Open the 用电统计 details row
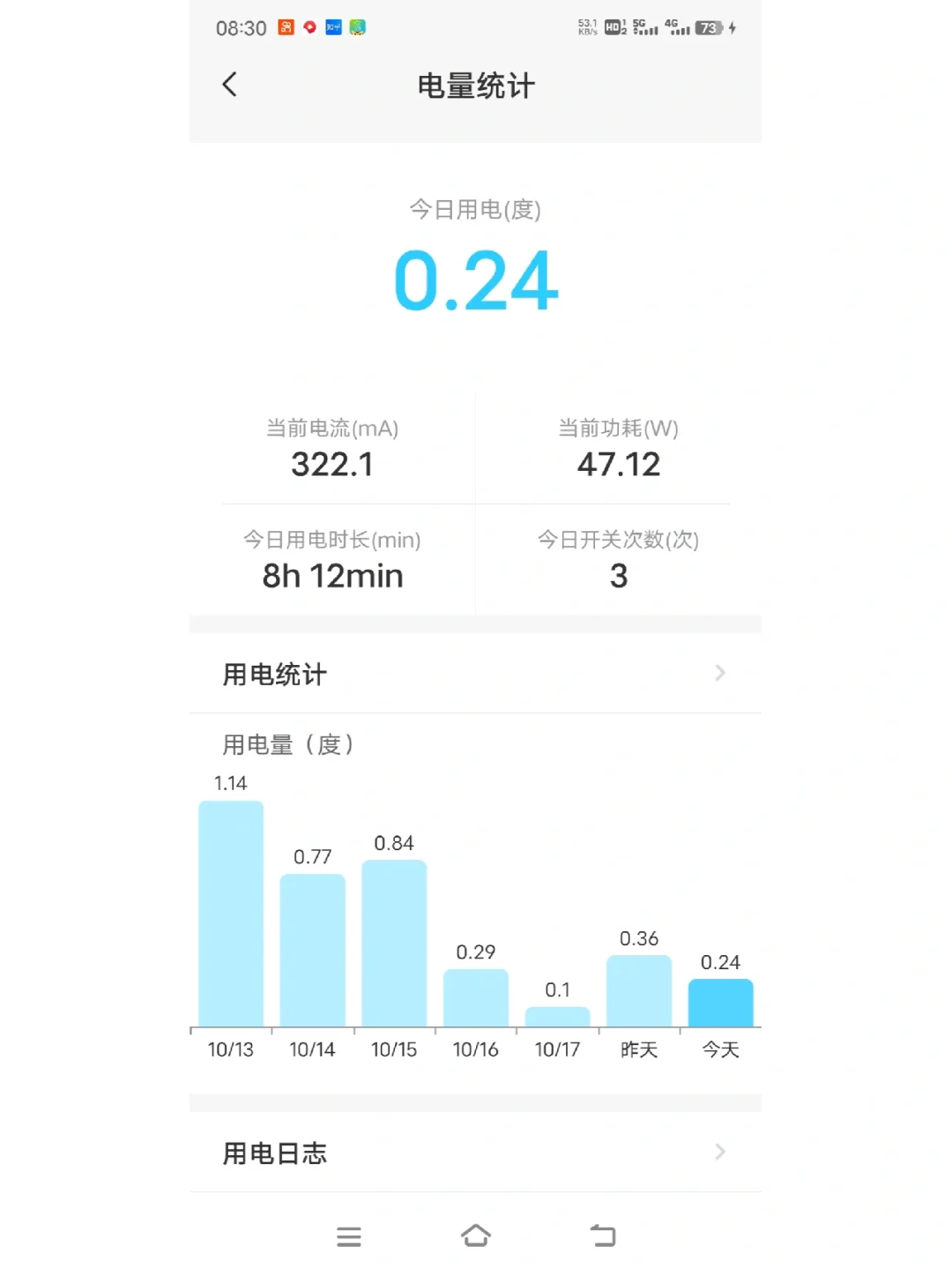 475,674
